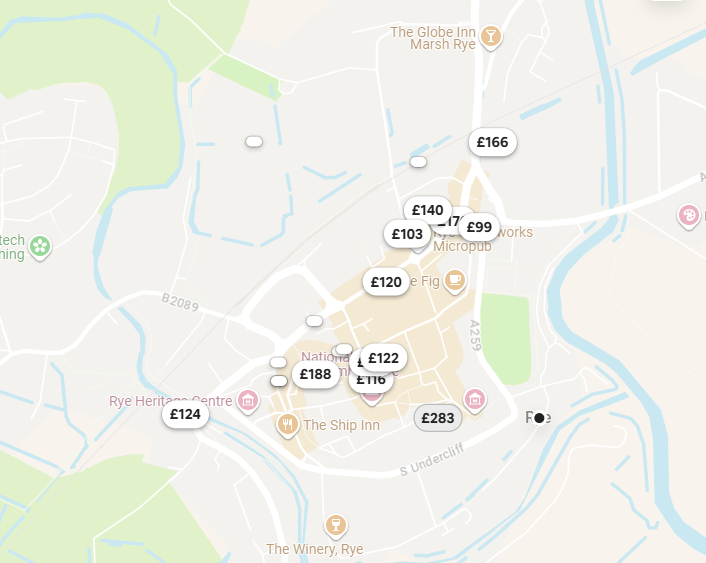Tap the £140 listing pin
The image size is (706, 563).
click(427, 210)
